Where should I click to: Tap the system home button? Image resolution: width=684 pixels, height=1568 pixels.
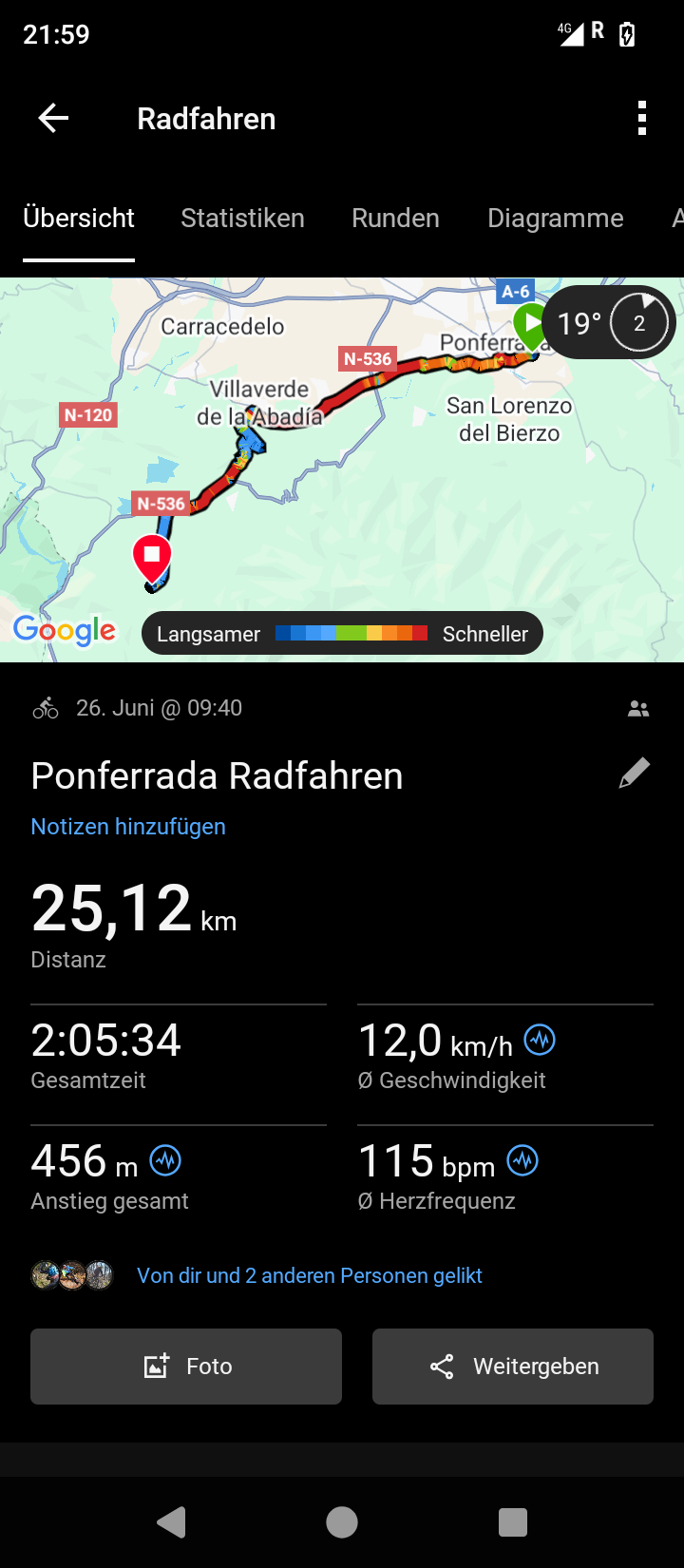click(342, 1522)
